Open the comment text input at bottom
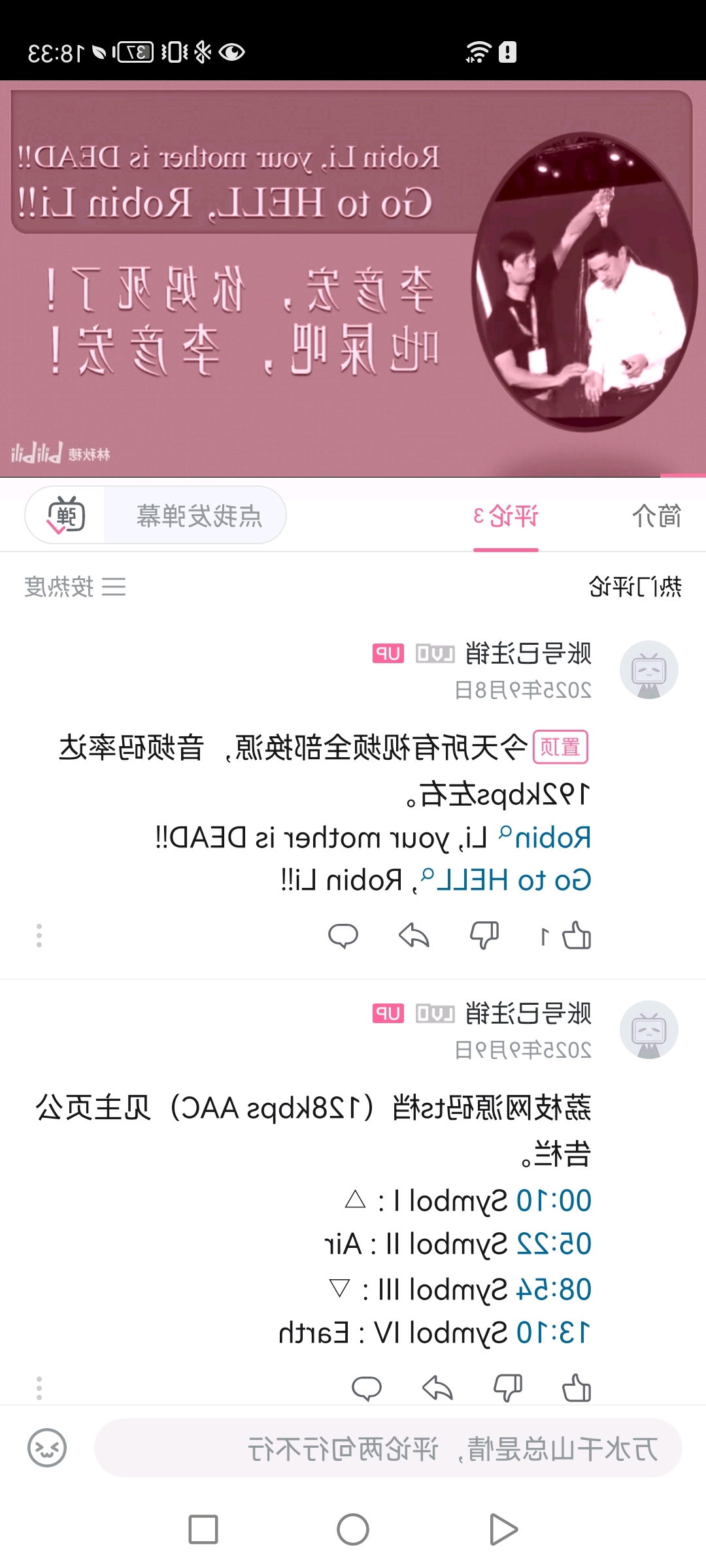Viewport: 706px width, 1568px height. click(x=388, y=1449)
